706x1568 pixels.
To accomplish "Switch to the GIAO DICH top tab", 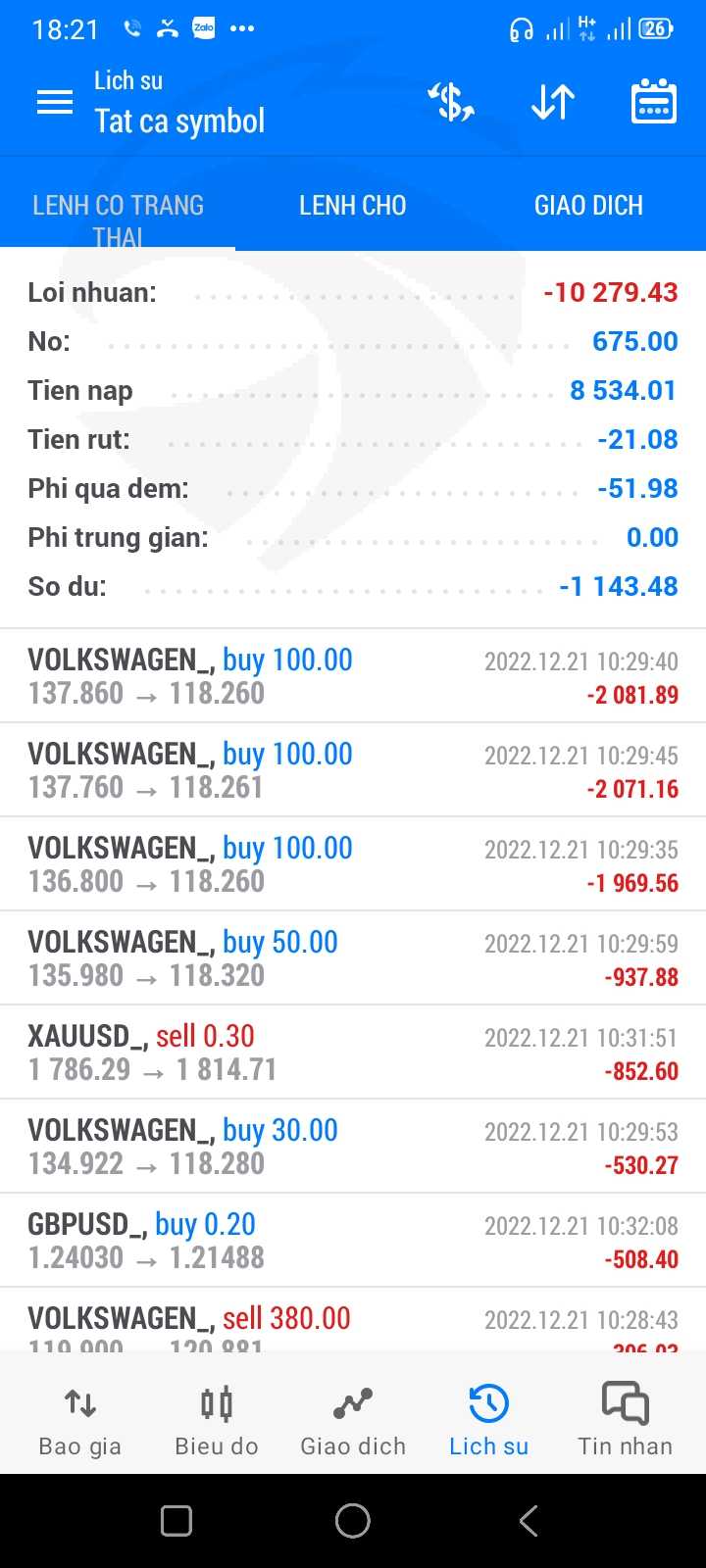I will pyautogui.click(x=588, y=206).
